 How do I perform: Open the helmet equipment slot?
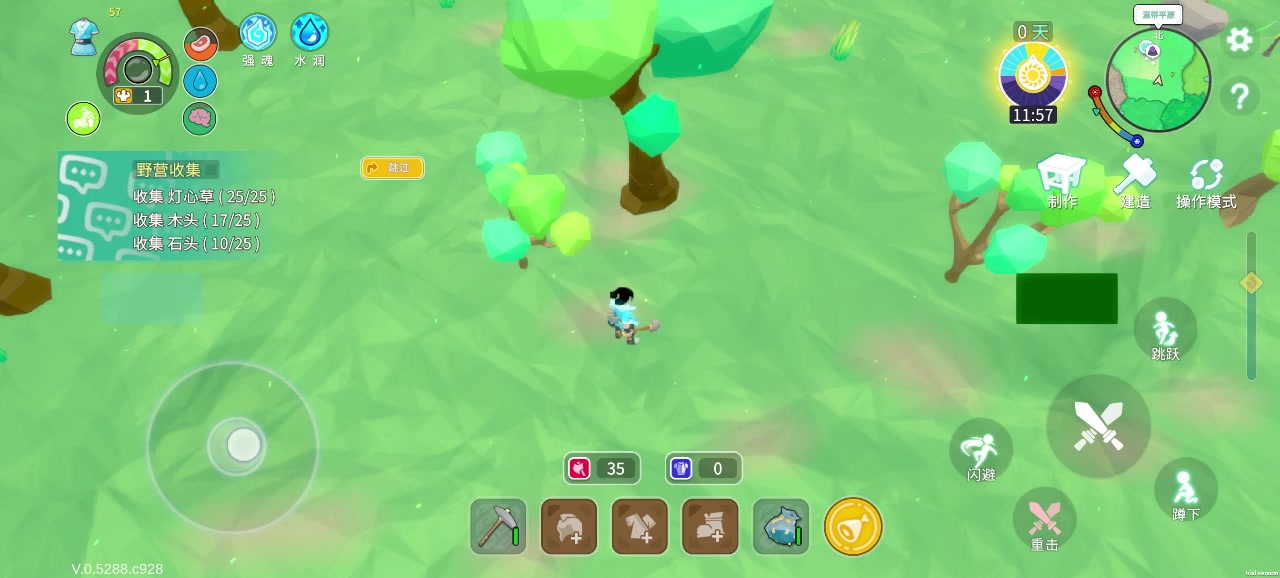569,526
